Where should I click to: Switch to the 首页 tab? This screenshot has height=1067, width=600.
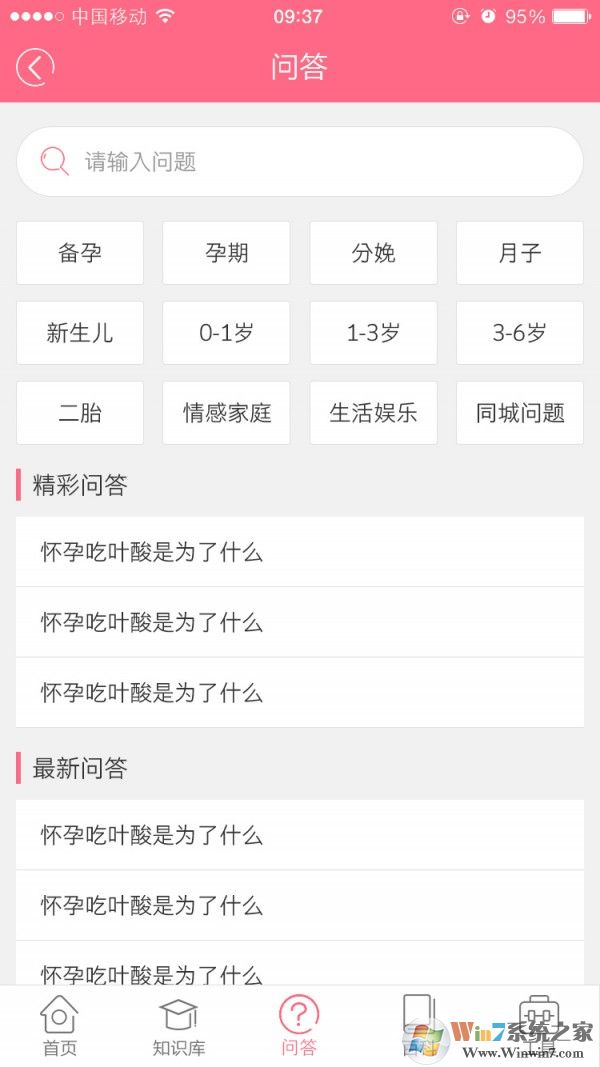(x=59, y=1027)
